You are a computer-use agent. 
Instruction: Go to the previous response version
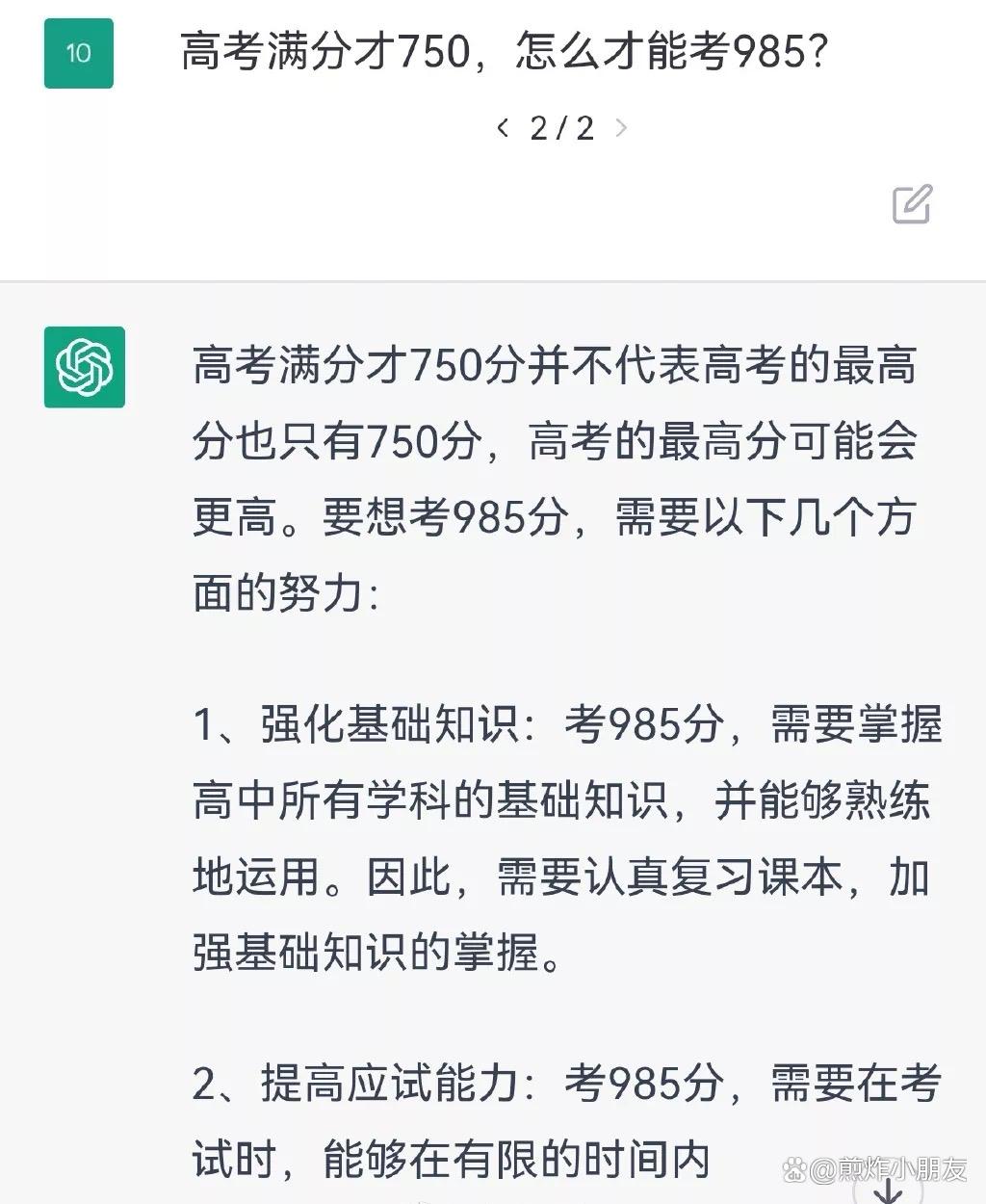[x=503, y=127]
